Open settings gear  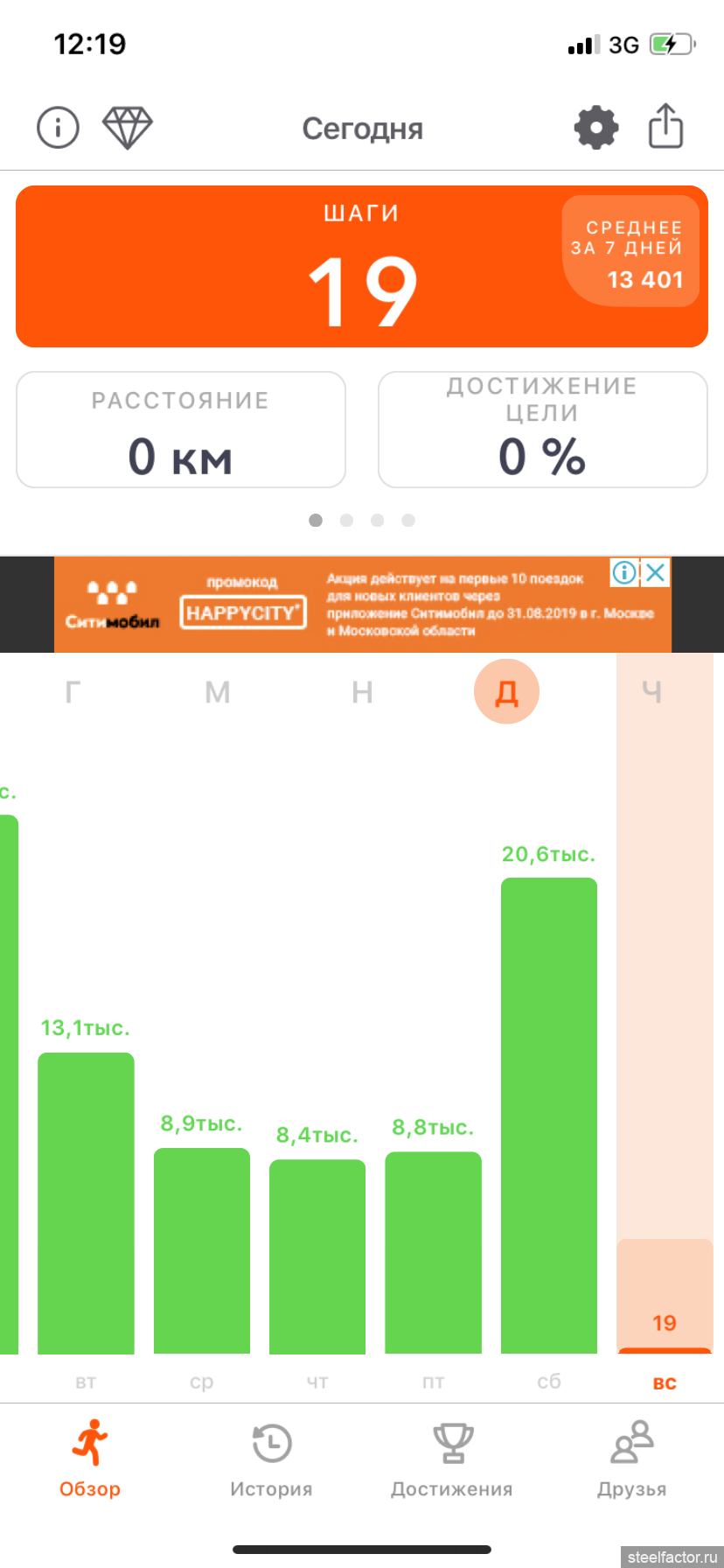click(596, 128)
